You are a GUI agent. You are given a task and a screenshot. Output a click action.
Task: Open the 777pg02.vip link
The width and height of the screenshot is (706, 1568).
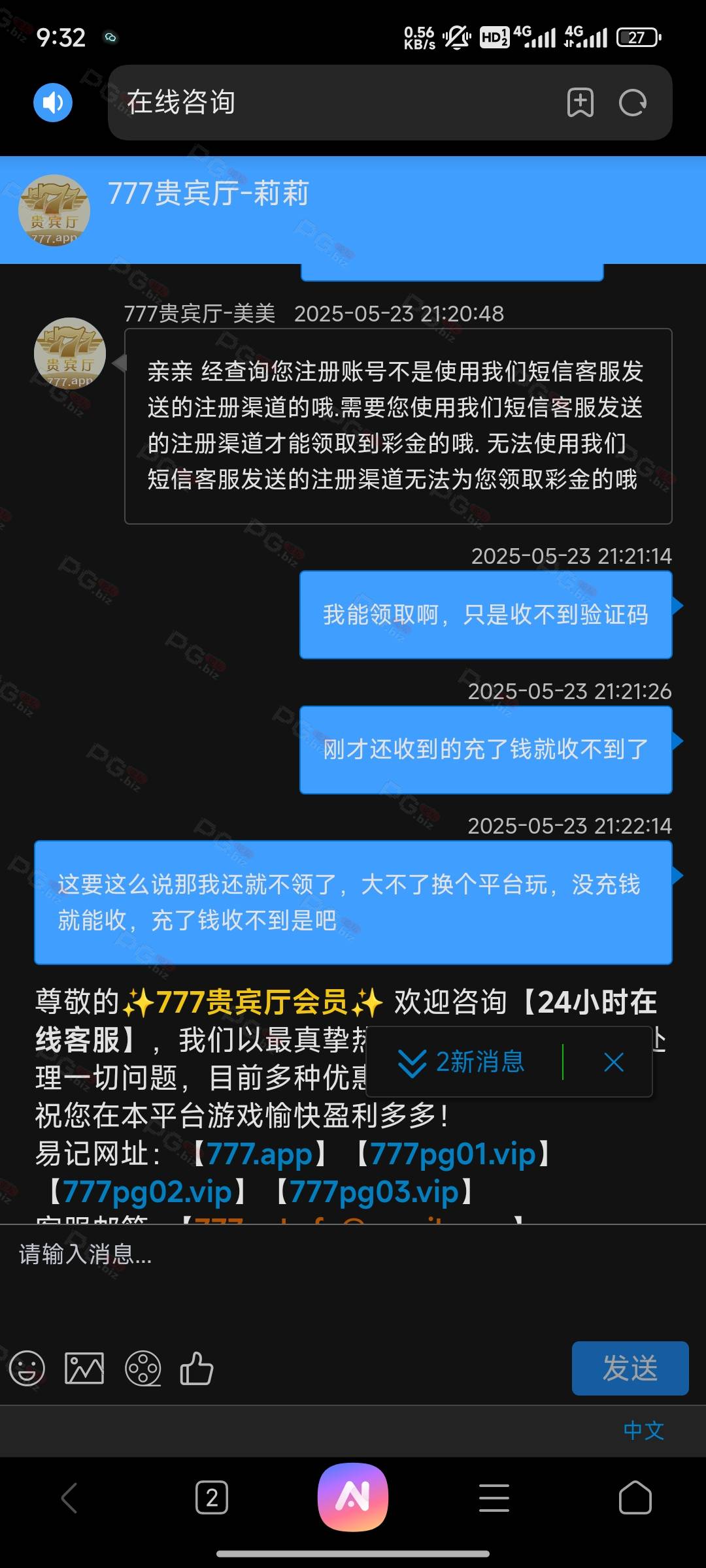[147, 1192]
